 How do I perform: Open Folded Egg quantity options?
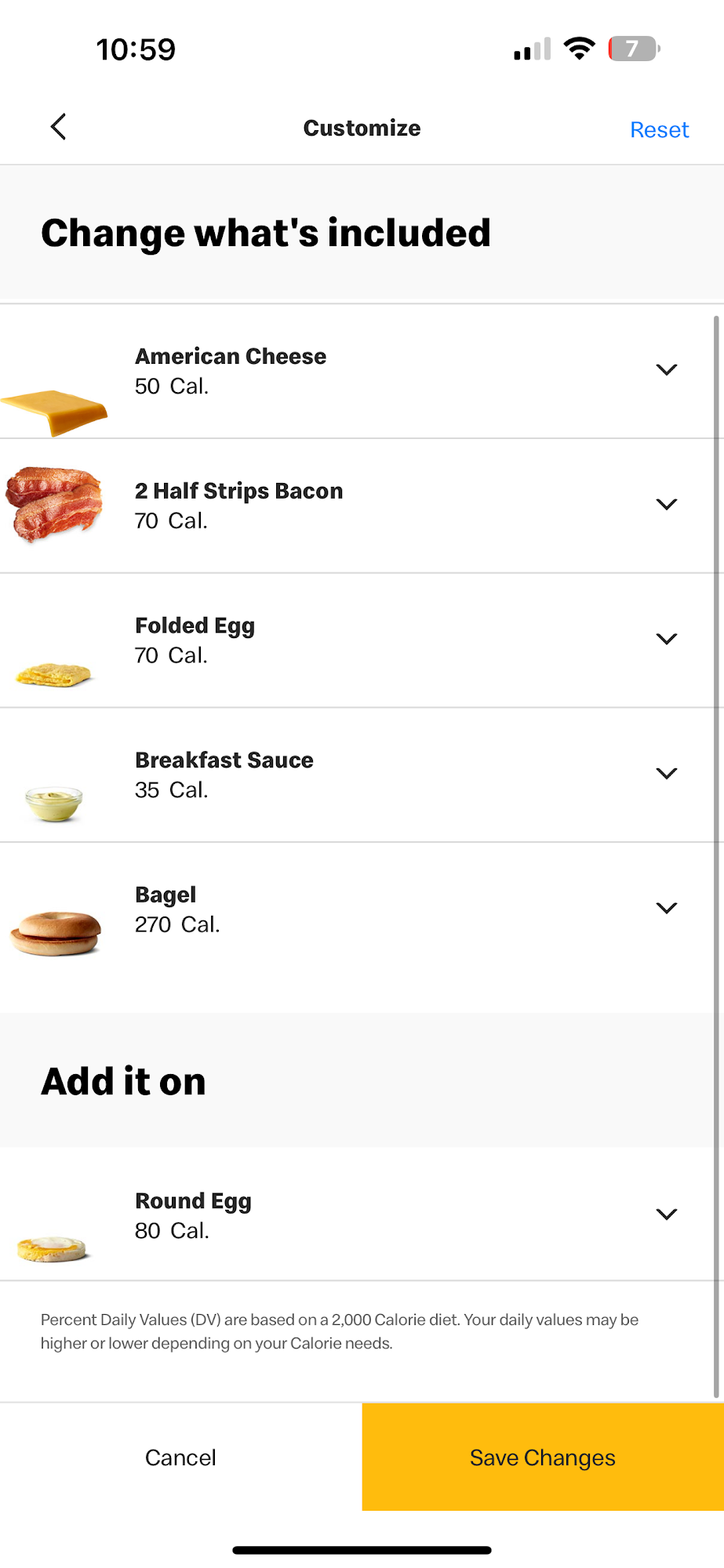coord(666,639)
